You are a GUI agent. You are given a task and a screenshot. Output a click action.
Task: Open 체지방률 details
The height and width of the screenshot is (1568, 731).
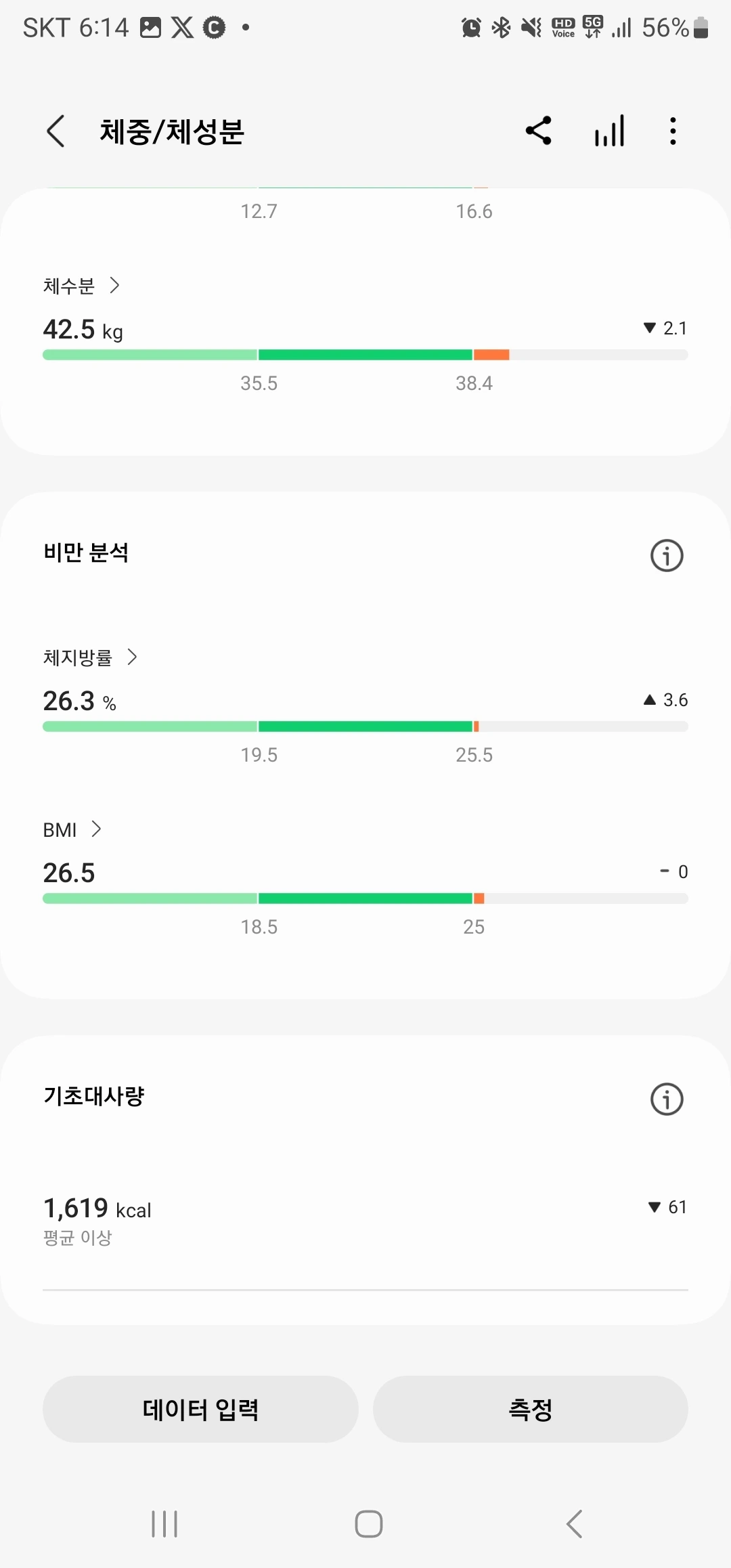tap(90, 657)
